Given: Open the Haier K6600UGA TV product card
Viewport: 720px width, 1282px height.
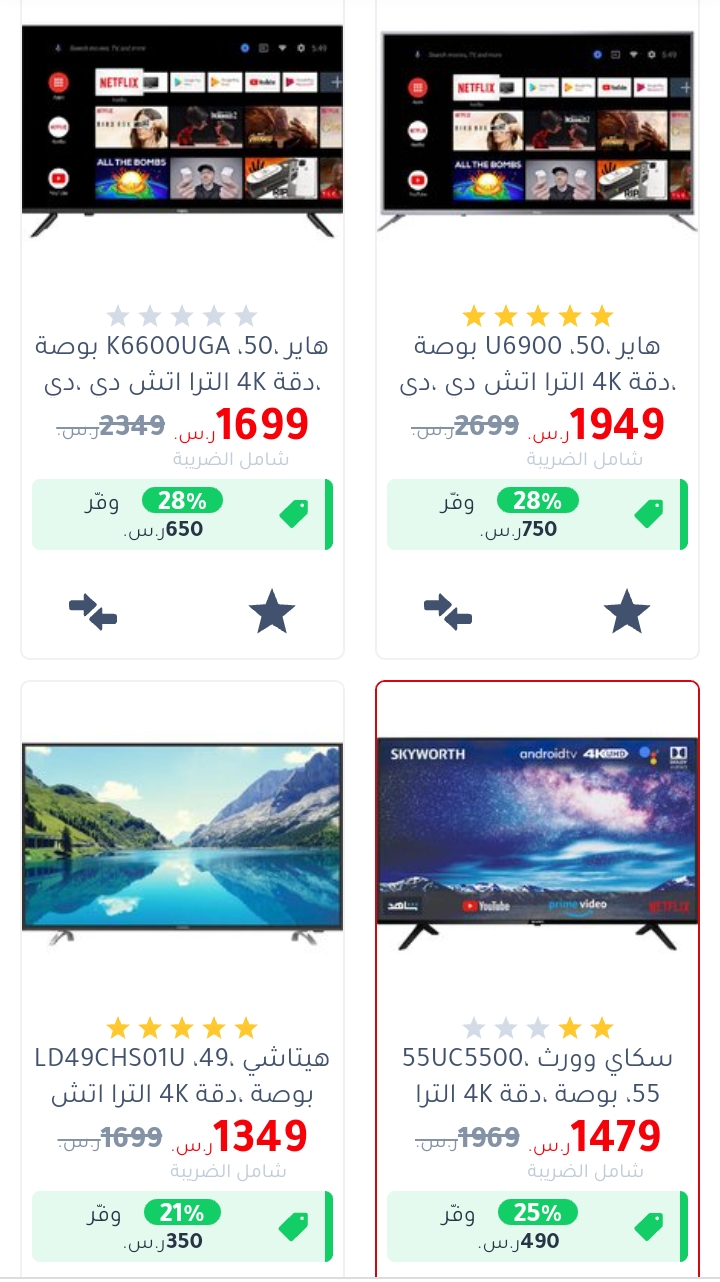Looking at the screenshot, I should [182, 330].
